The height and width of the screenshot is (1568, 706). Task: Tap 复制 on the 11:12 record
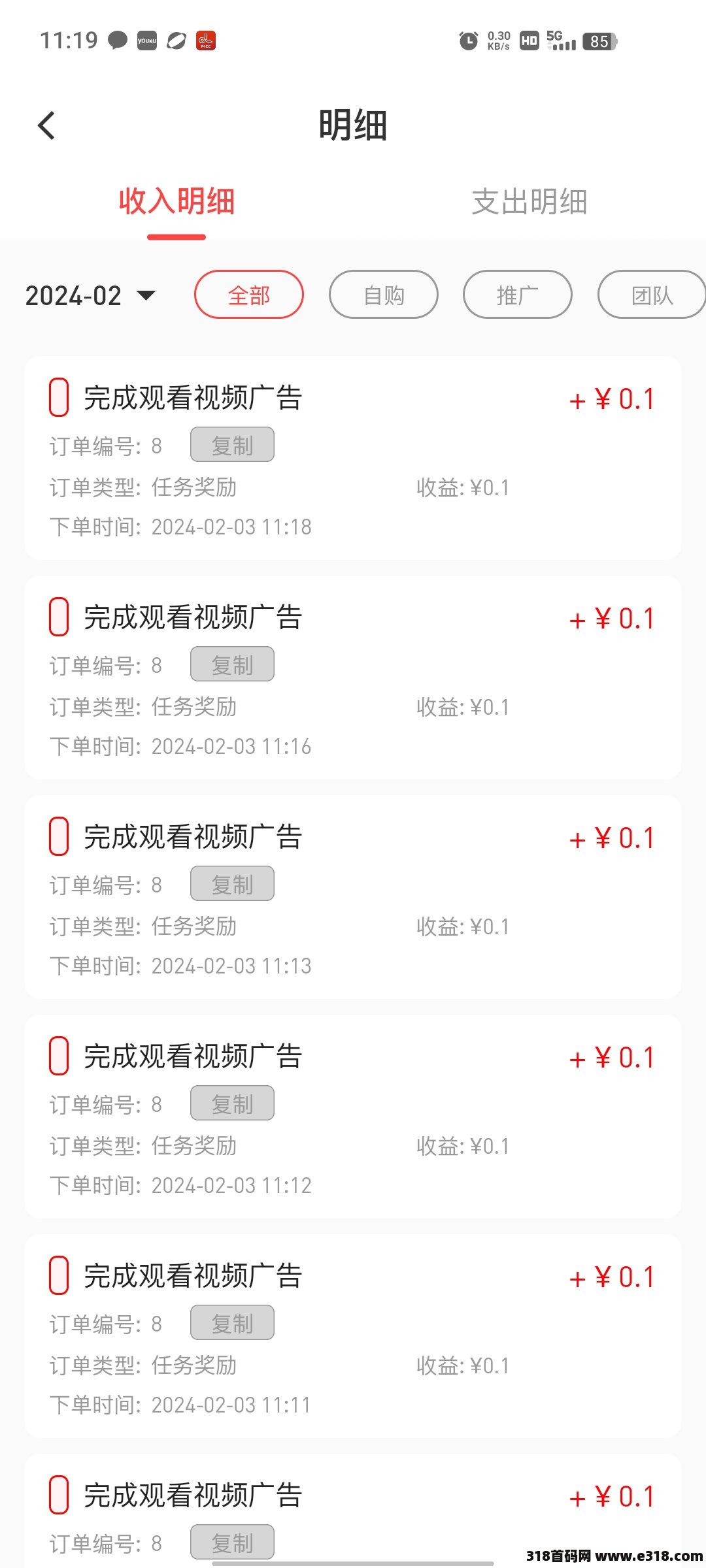click(232, 1103)
